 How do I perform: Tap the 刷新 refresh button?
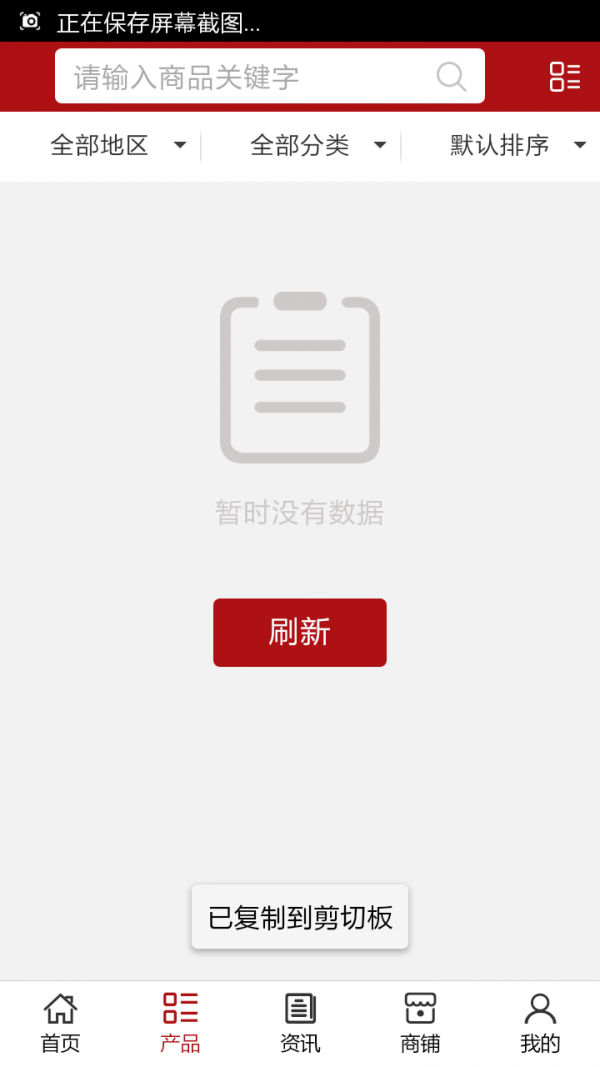coord(300,632)
